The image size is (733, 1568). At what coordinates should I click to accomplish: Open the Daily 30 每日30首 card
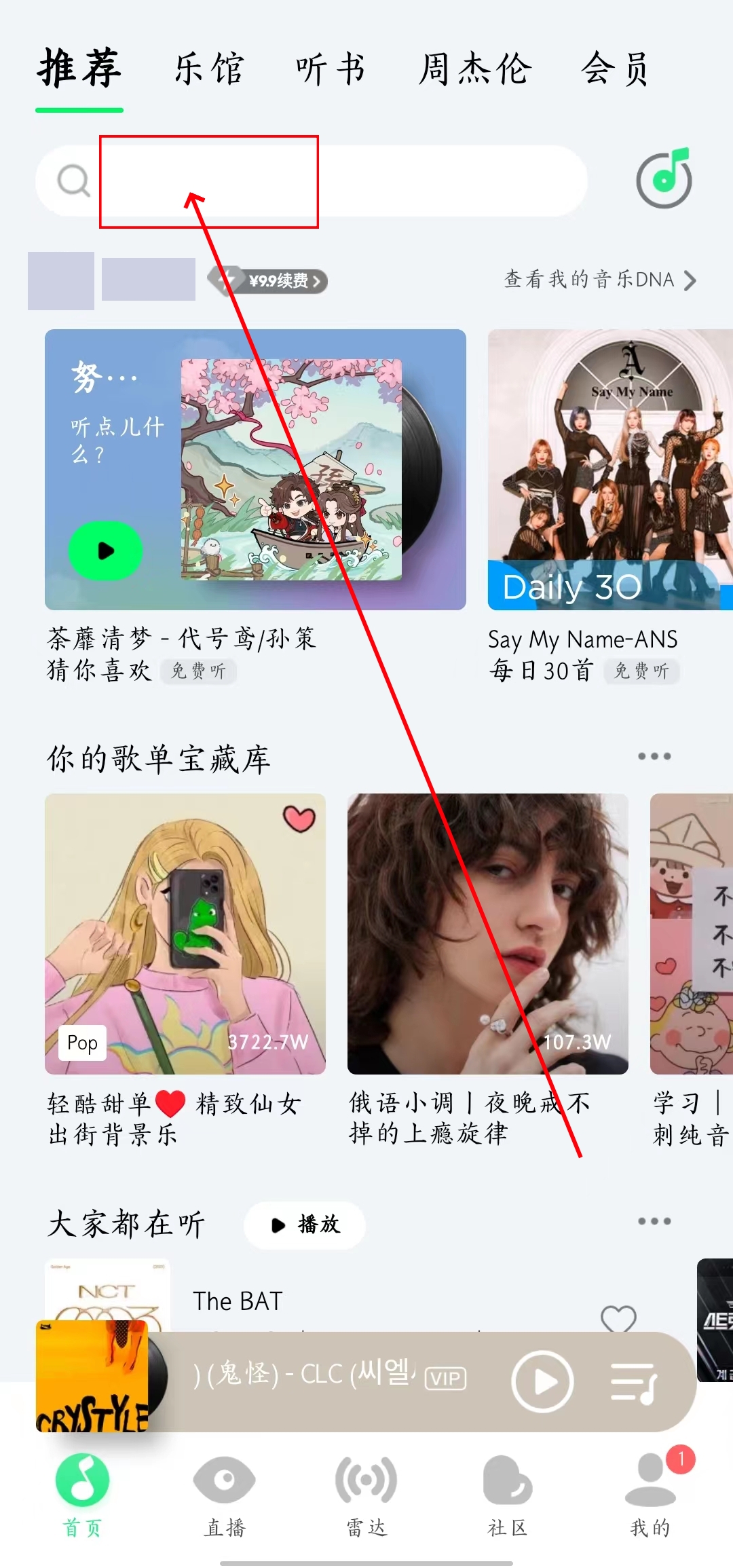pos(609,470)
